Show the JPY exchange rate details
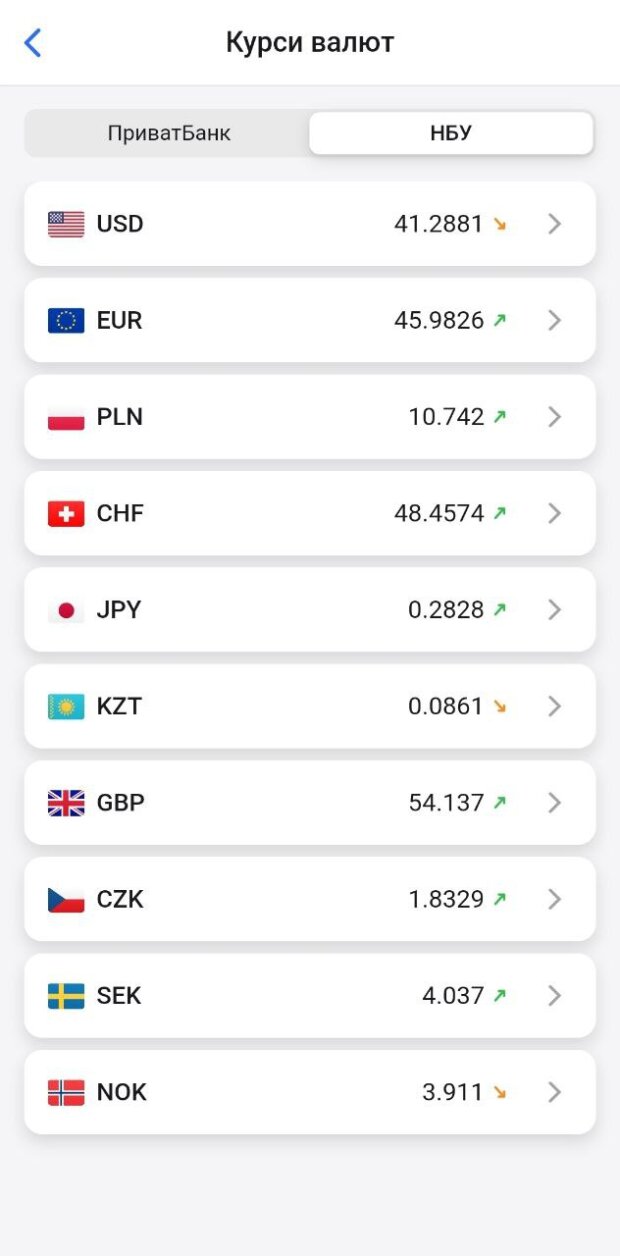The height and width of the screenshot is (1256, 620). click(309, 610)
